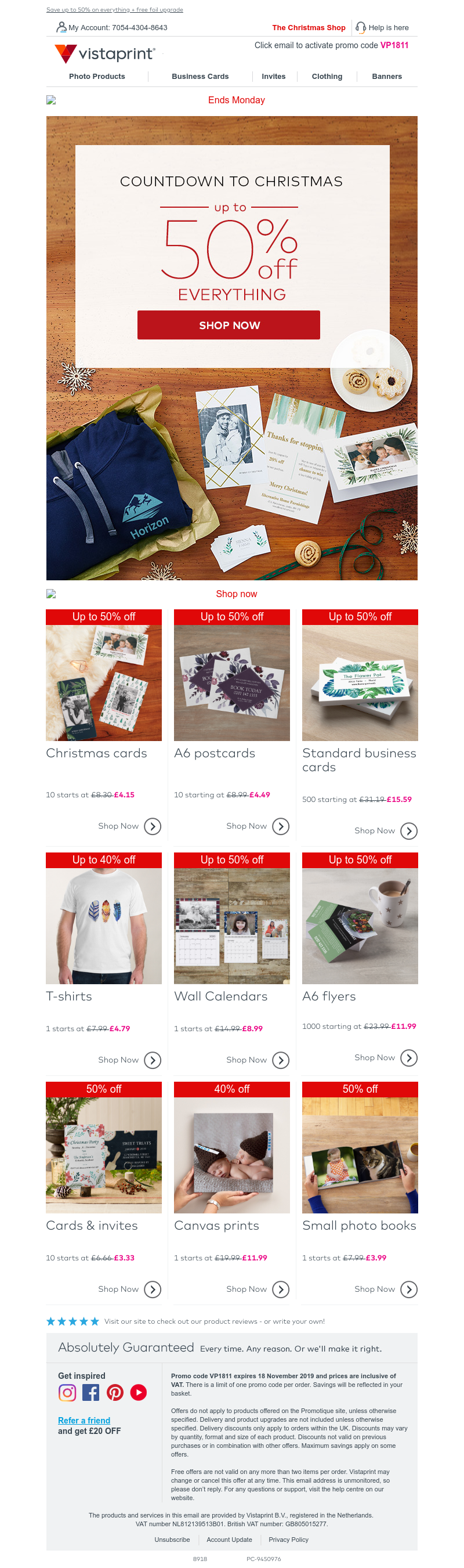Shop Now for Christmas cards

[129, 826]
